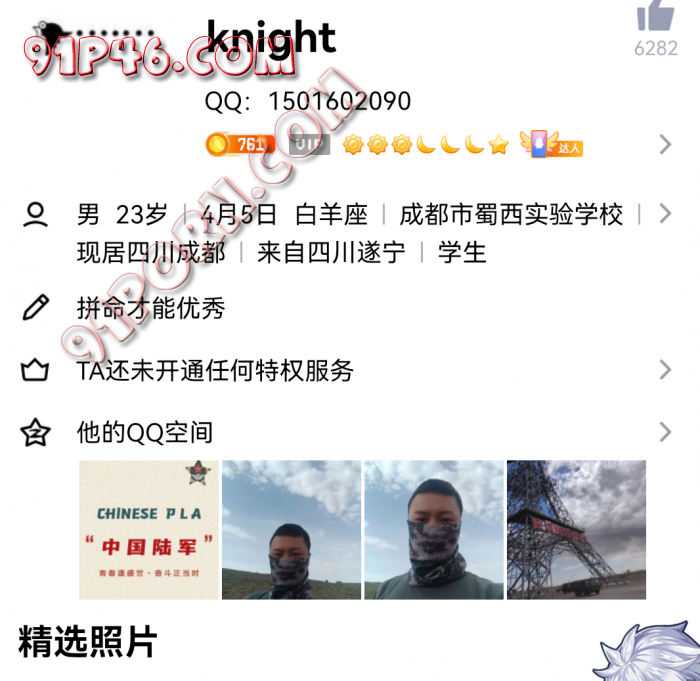
Task: View the 中国陆军 Chinese PLA picture
Action: 148,529
